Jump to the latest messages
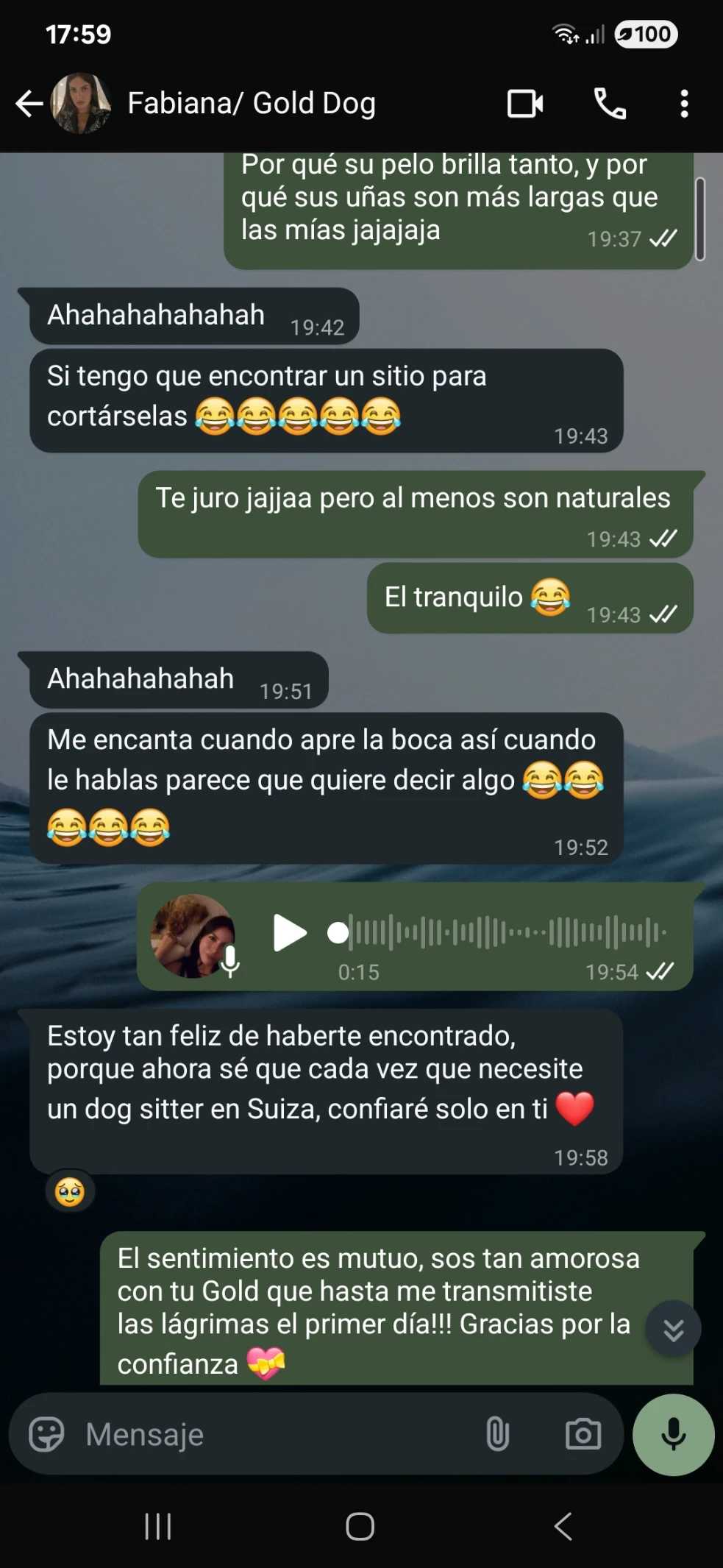 tap(673, 1329)
